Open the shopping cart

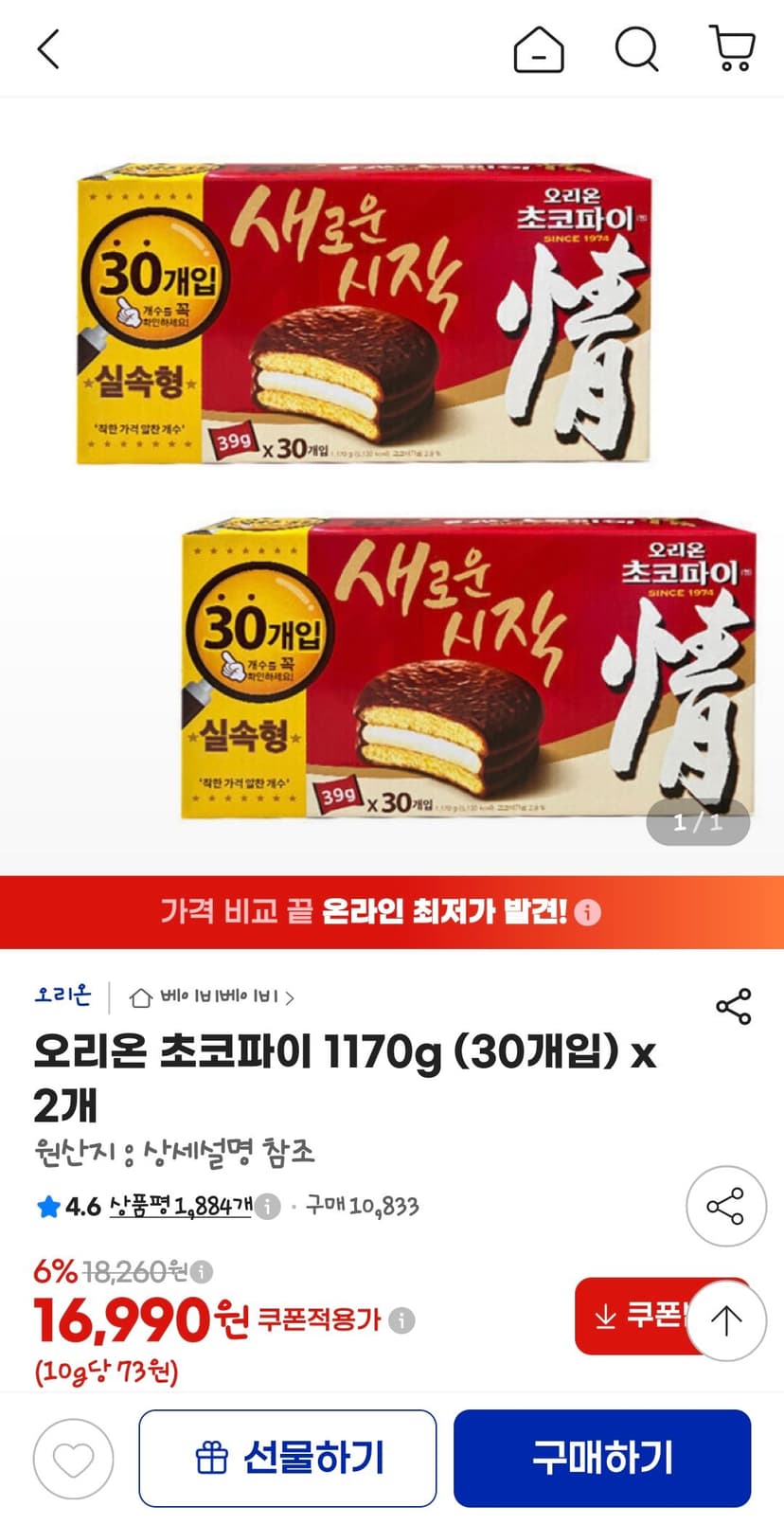[733, 49]
